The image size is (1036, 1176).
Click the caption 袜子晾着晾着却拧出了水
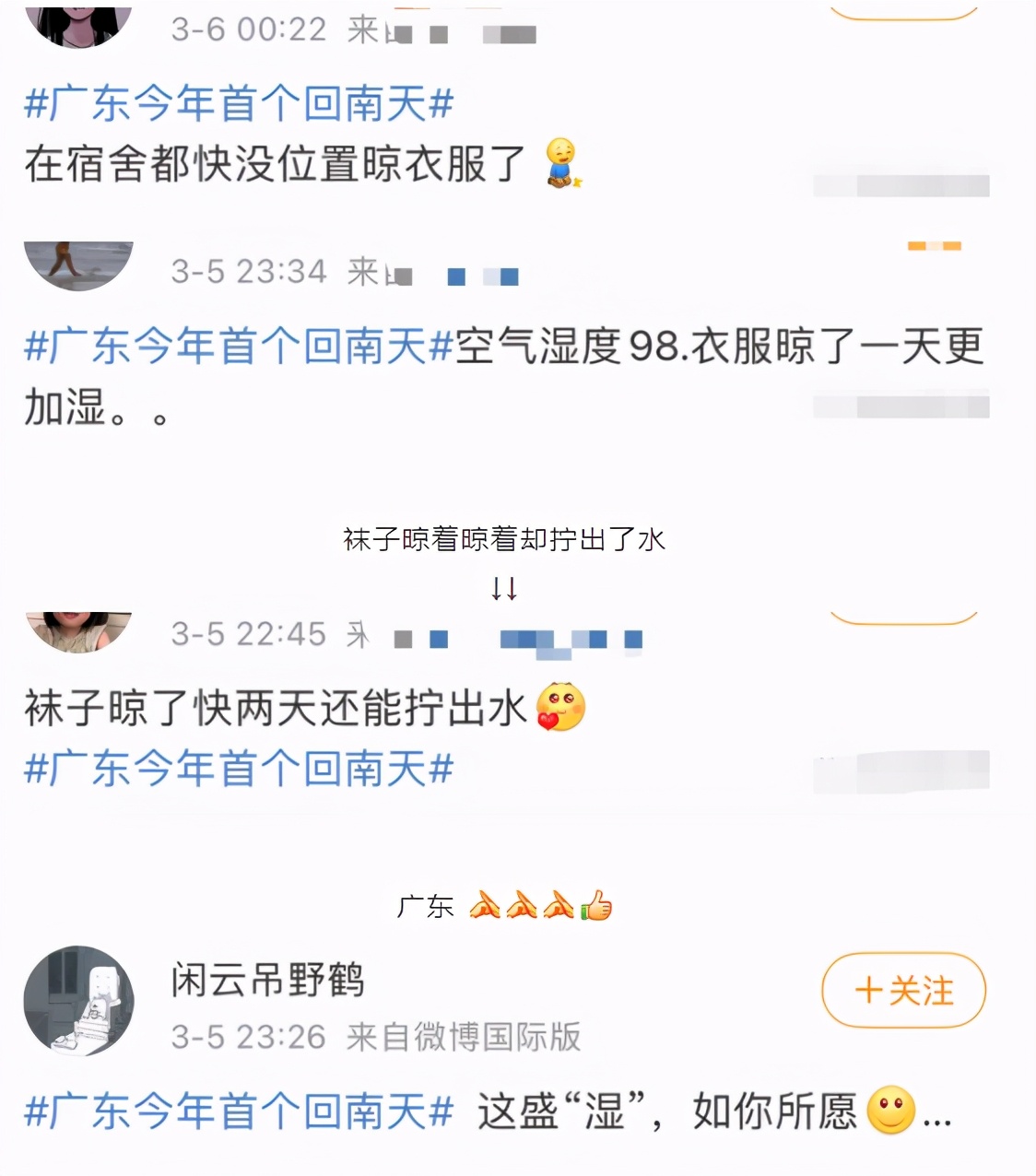(505, 542)
